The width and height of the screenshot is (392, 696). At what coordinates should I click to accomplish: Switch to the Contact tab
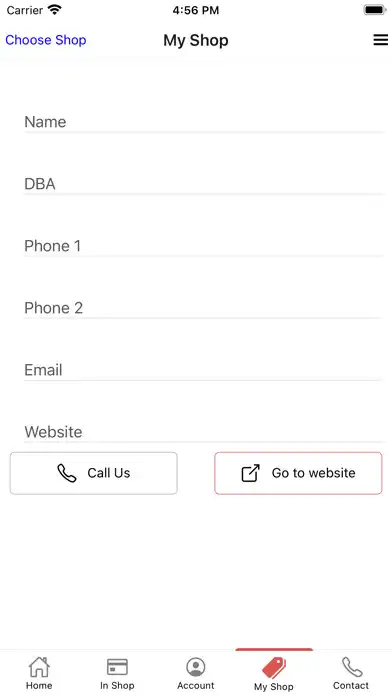coord(351,673)
